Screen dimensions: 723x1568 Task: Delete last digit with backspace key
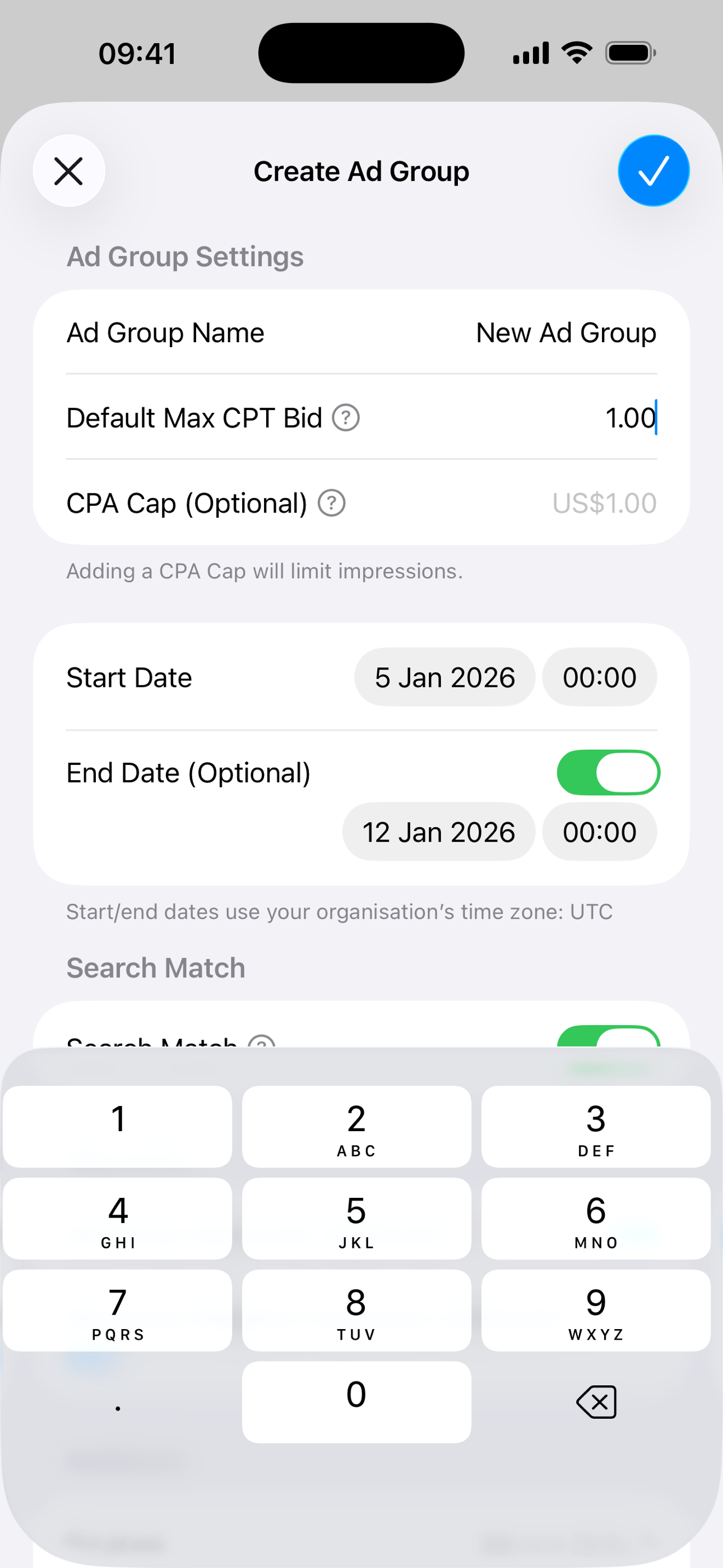coord(596,1402)
